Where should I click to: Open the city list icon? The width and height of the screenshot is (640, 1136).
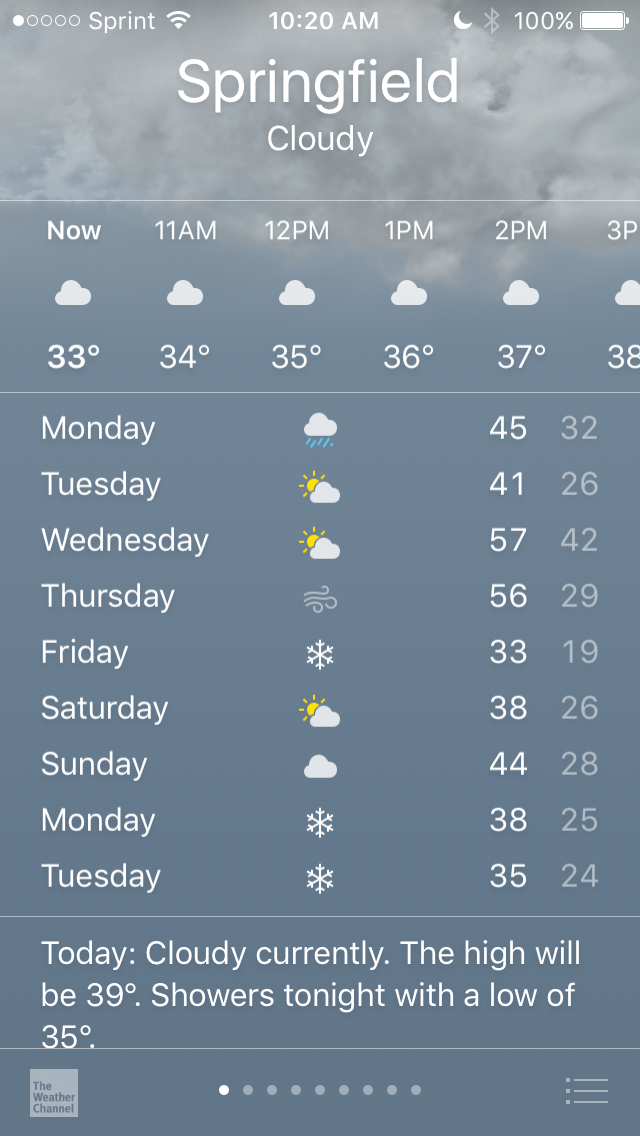tap(586, 1090)
